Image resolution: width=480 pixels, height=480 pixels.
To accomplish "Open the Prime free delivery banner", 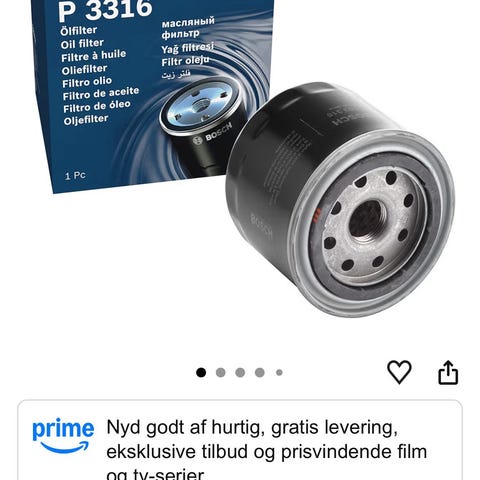I will tap(240, 440).
